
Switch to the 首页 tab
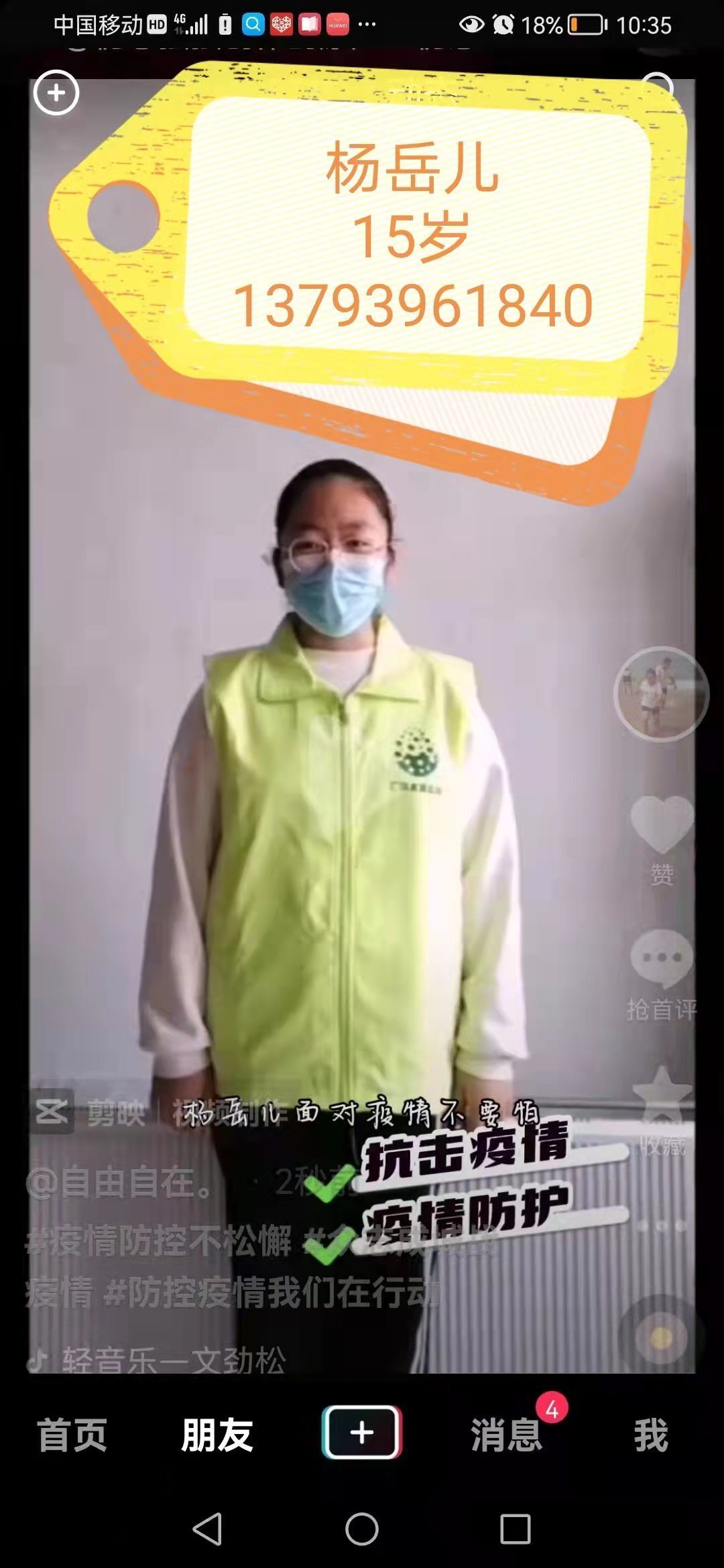coord(72,1435)
